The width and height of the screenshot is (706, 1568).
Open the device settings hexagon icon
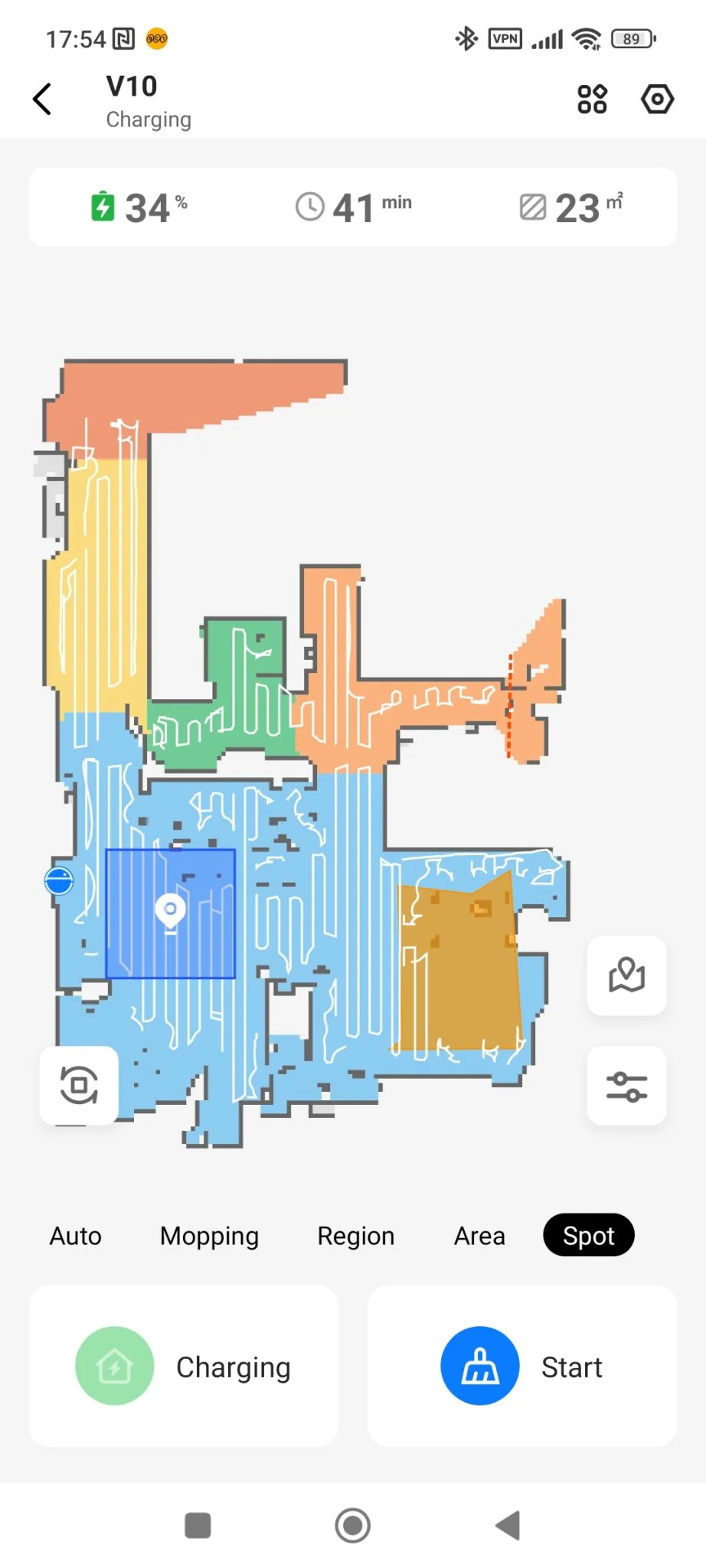point(657,100)
